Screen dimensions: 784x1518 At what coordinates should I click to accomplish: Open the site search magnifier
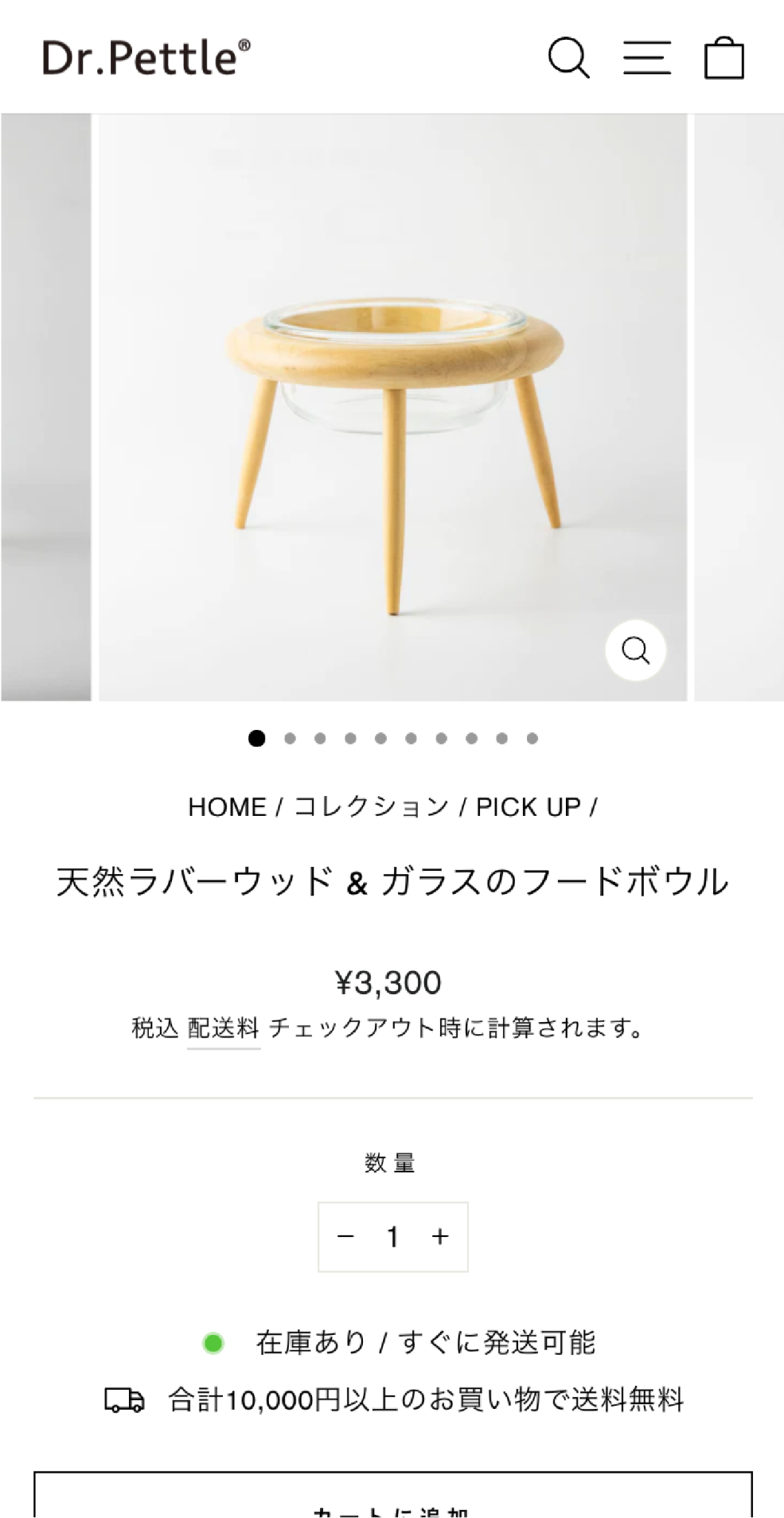click(x=568, y=59)
